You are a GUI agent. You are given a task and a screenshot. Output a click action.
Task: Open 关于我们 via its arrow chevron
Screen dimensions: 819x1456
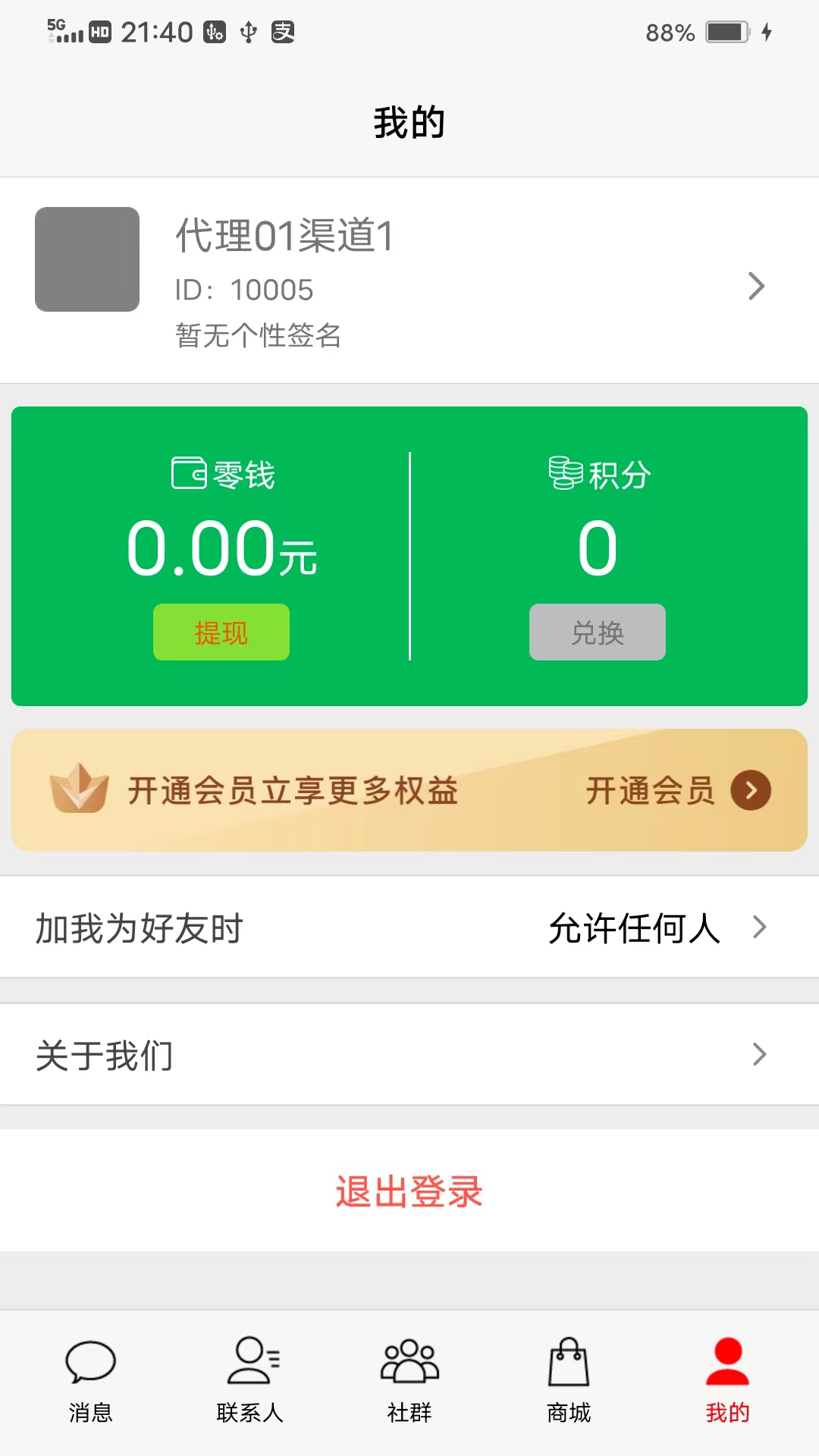(759, 1054)
